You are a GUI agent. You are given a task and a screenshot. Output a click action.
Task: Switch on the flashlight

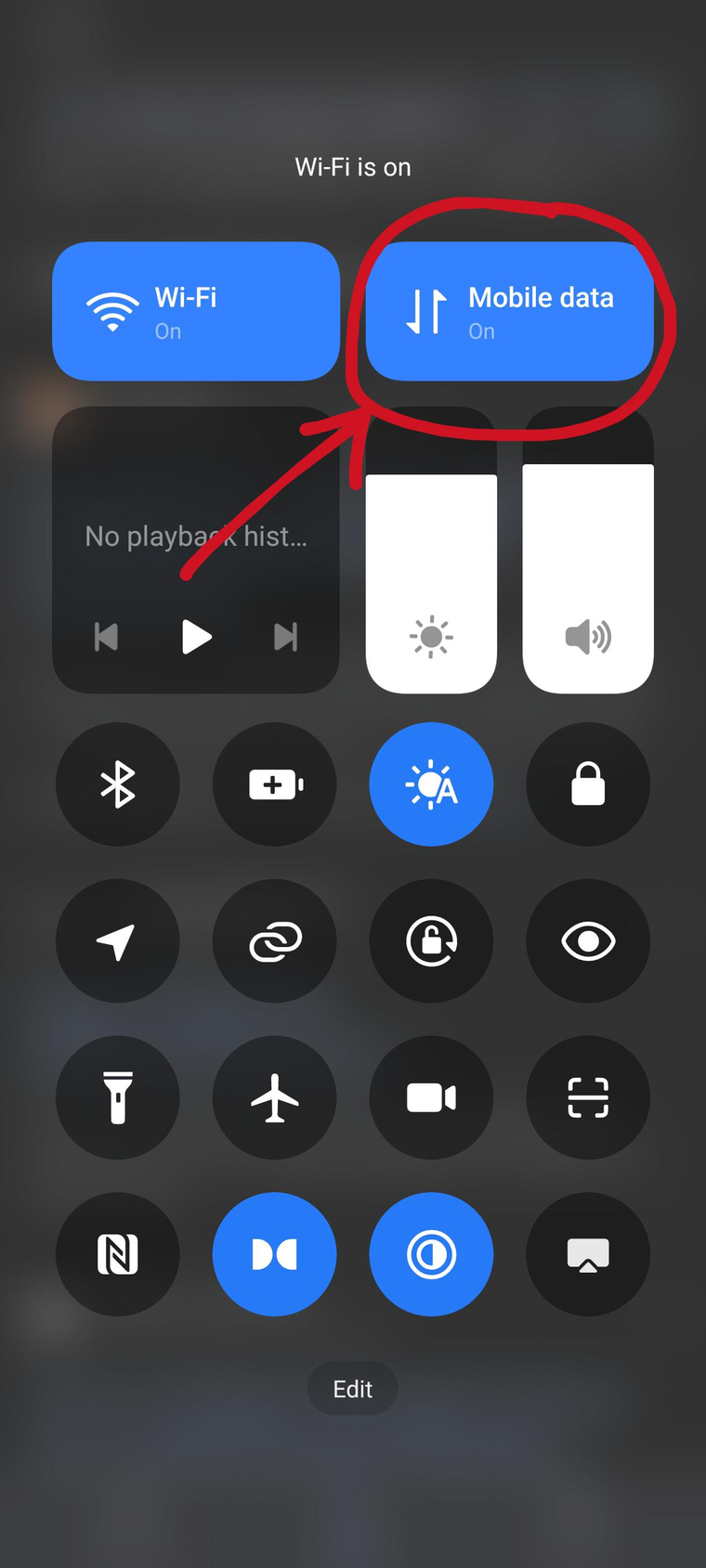click(x=118, y=1097)
